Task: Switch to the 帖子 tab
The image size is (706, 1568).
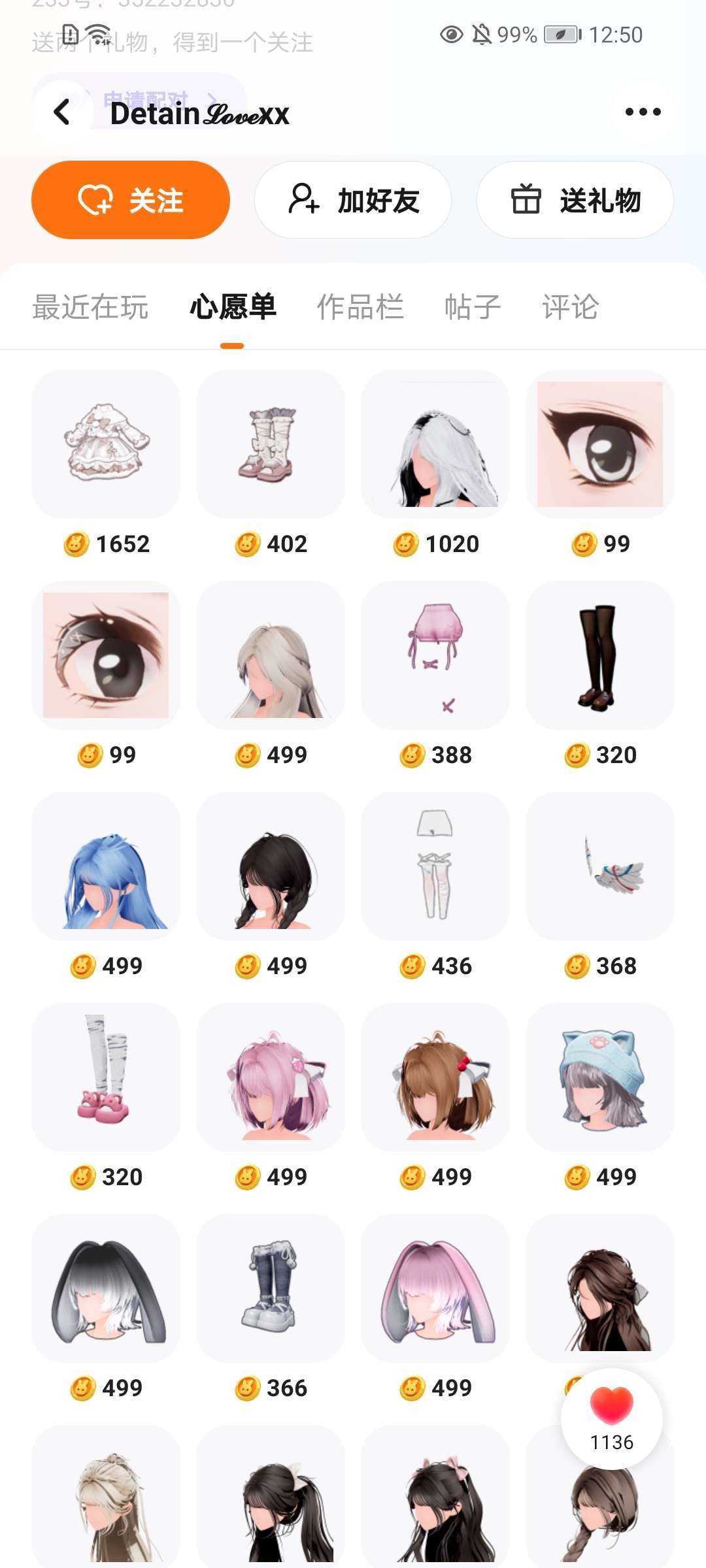Action: 472,307
